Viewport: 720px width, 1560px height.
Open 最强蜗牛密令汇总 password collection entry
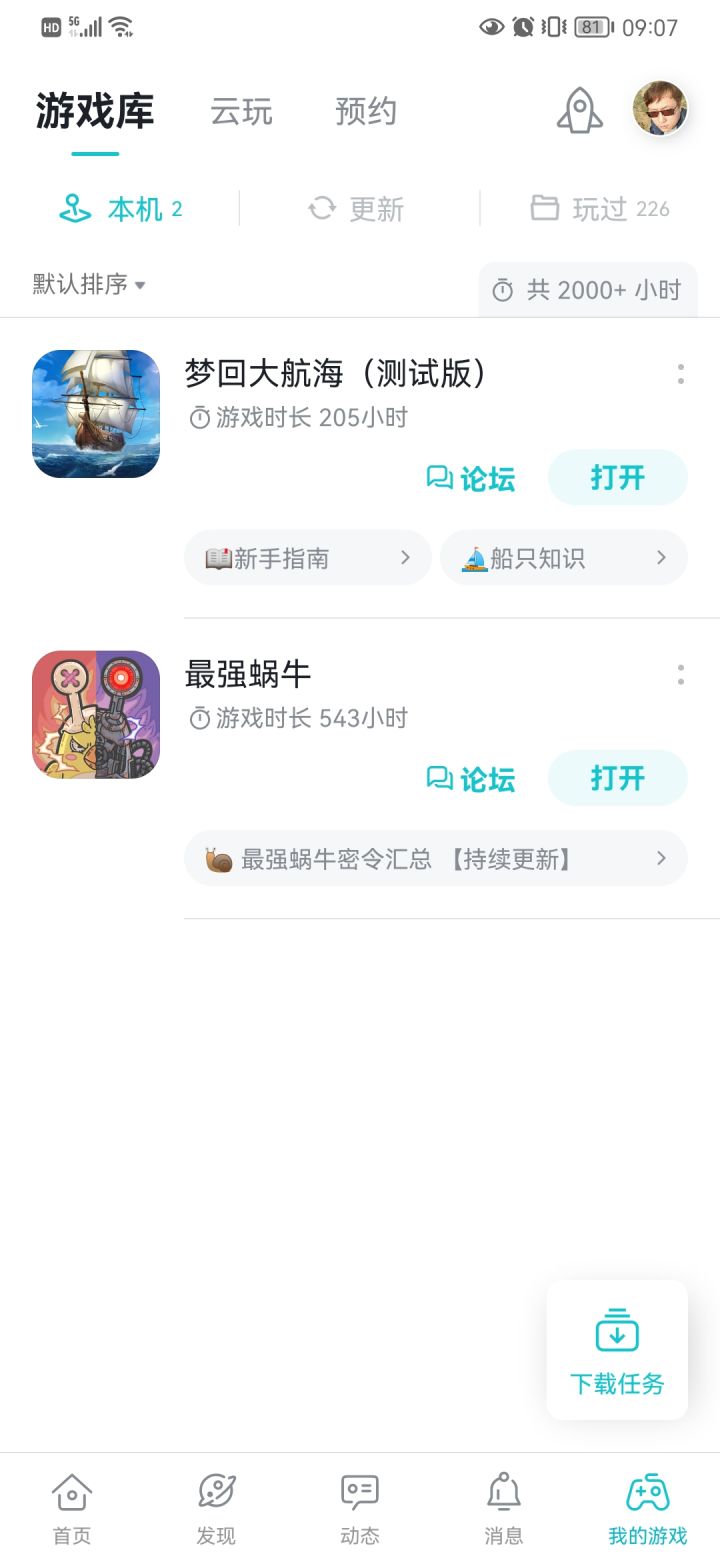435,858
